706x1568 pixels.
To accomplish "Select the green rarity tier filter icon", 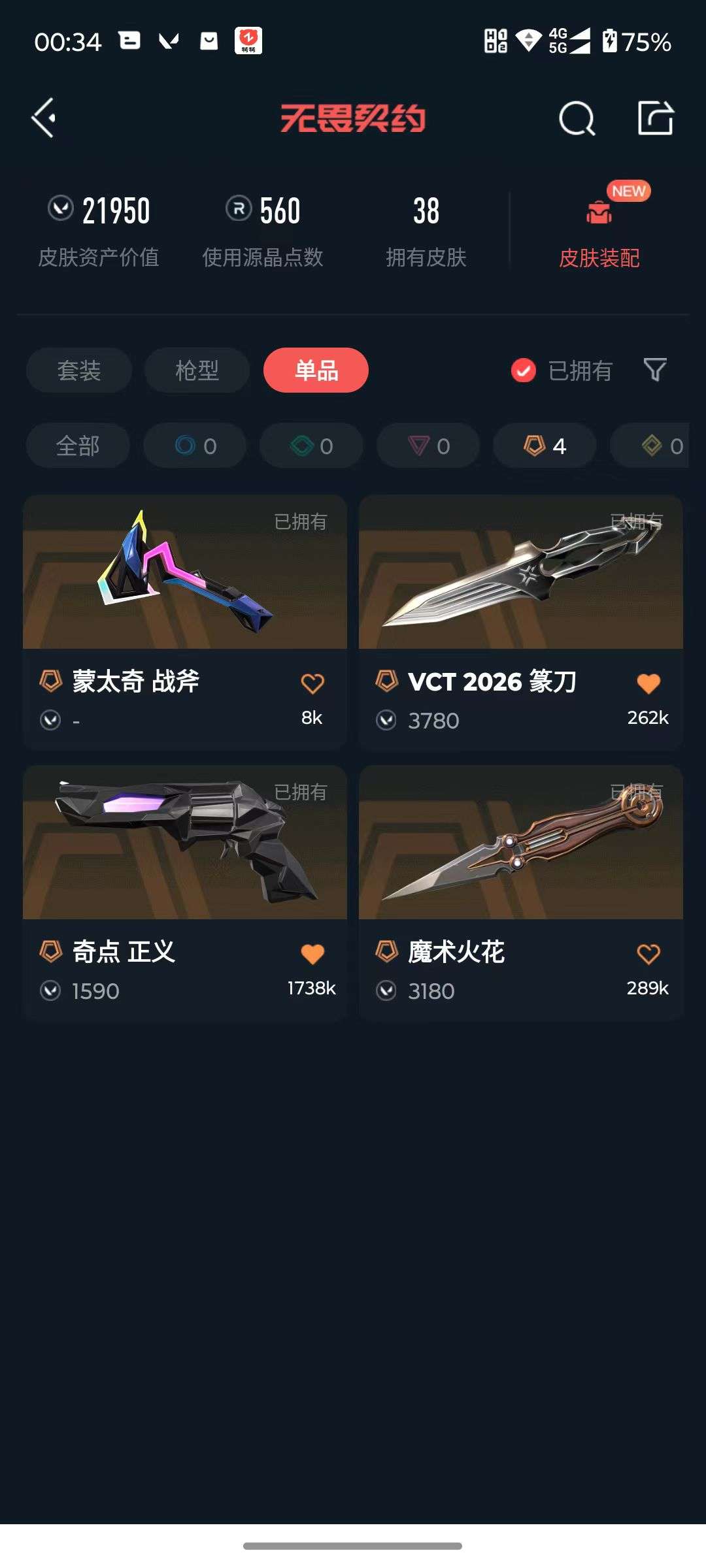I will coord(311,446).
